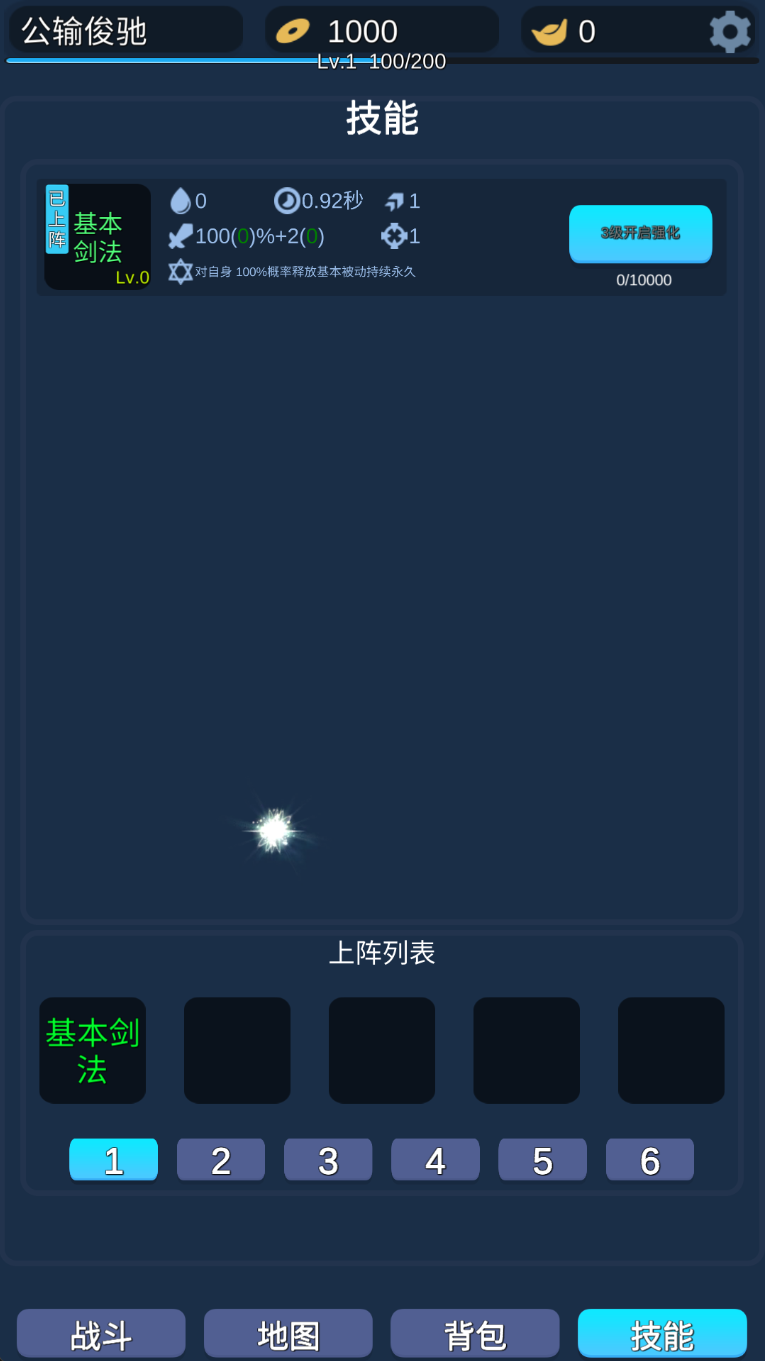
Task: Click the Lv.1 experience progress bar
Action: click(382, 60)
